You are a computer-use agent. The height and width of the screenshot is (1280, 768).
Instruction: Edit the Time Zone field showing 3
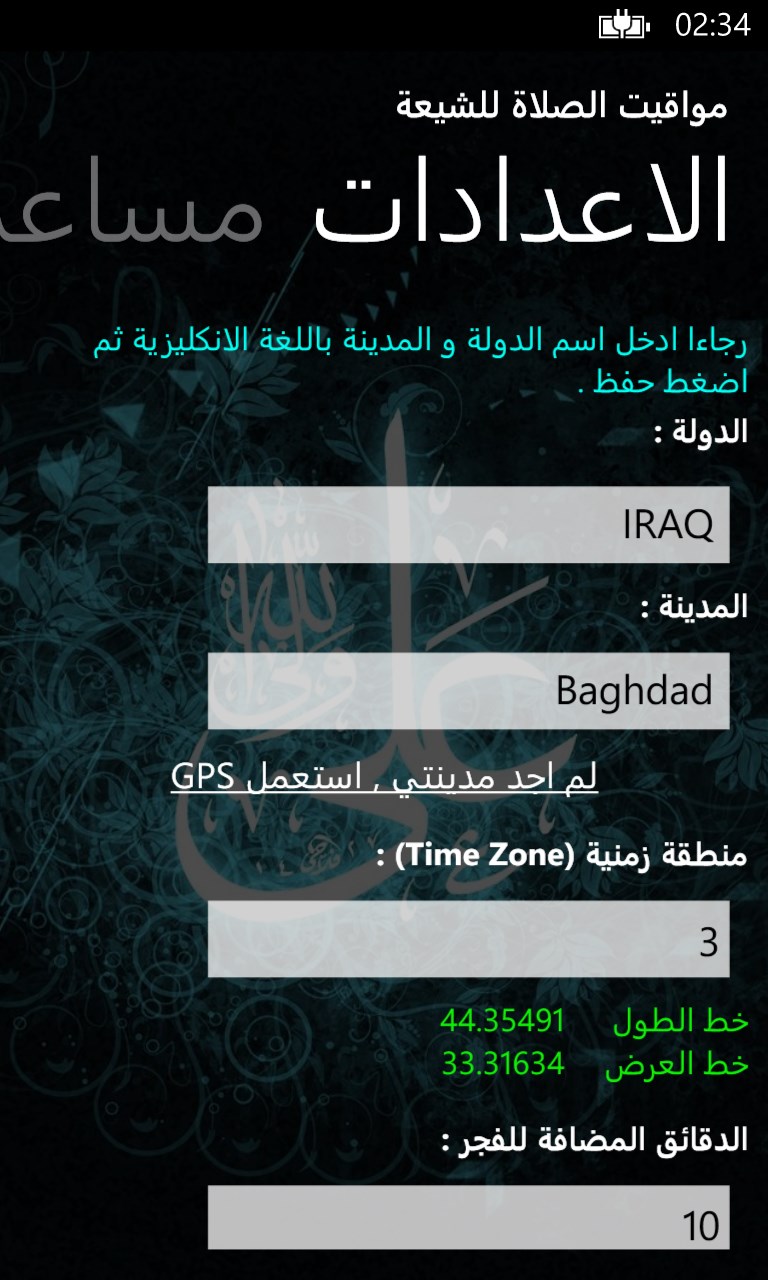point(468,939)
